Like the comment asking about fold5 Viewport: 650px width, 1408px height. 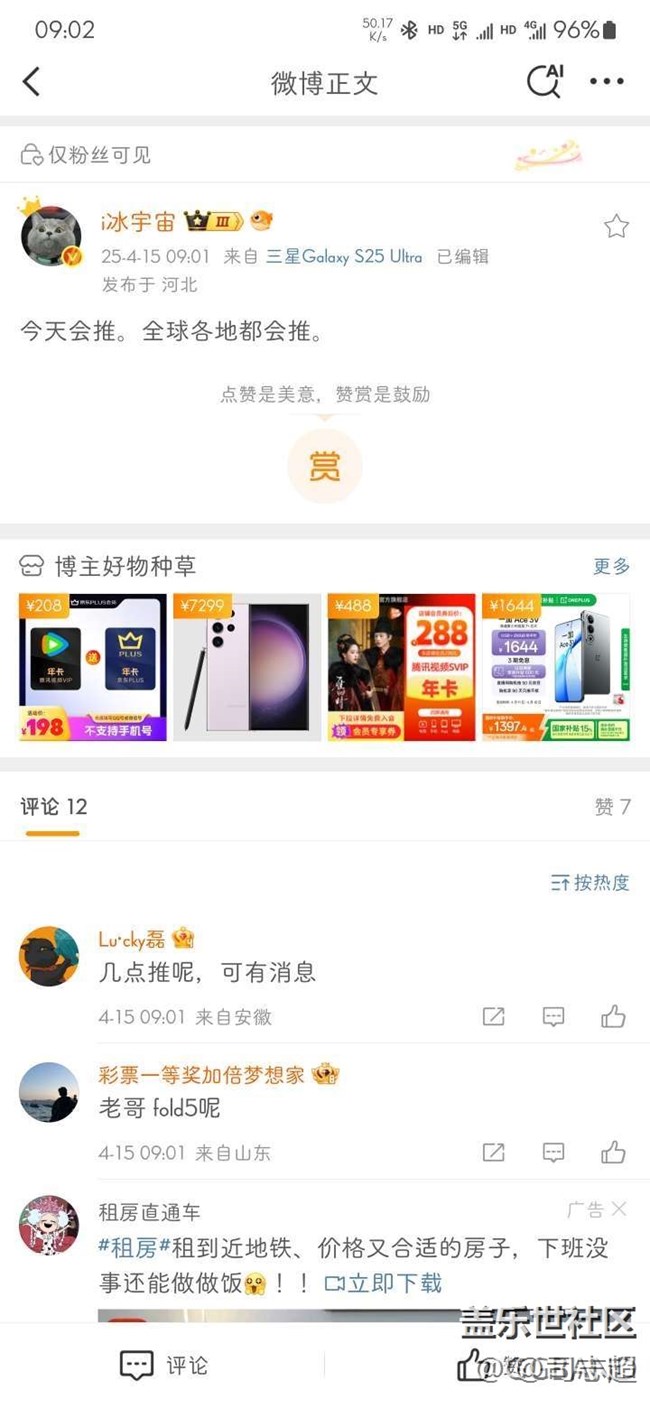click(x=613, y=1152)
